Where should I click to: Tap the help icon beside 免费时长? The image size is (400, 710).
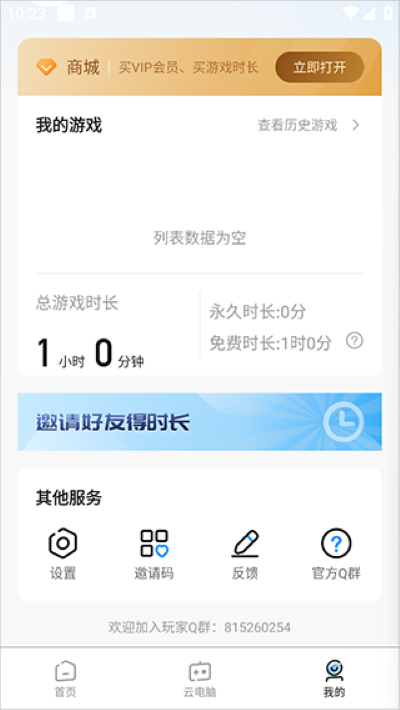(x=354, y=341)
